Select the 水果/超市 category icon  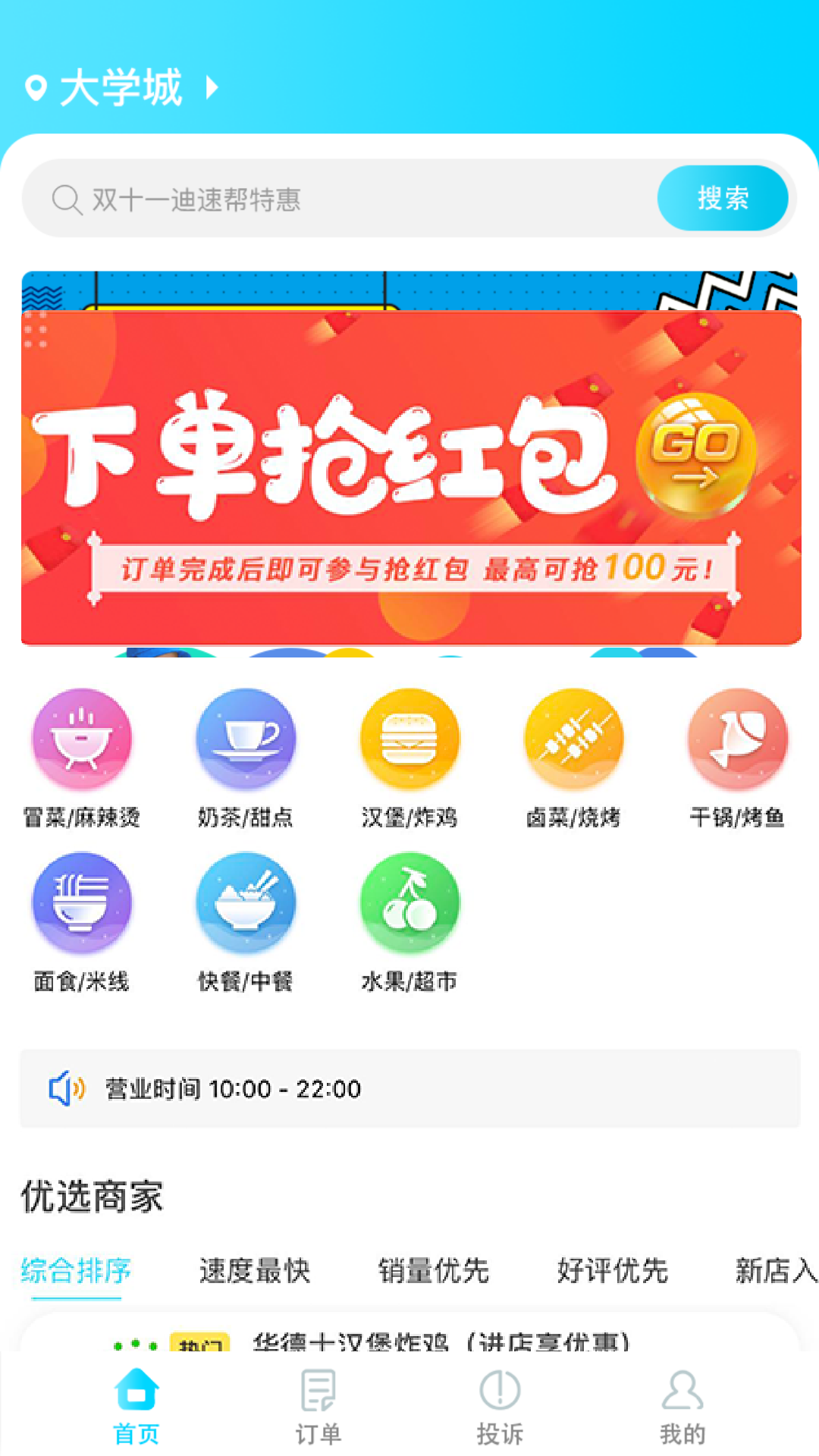tap(409, 902)
